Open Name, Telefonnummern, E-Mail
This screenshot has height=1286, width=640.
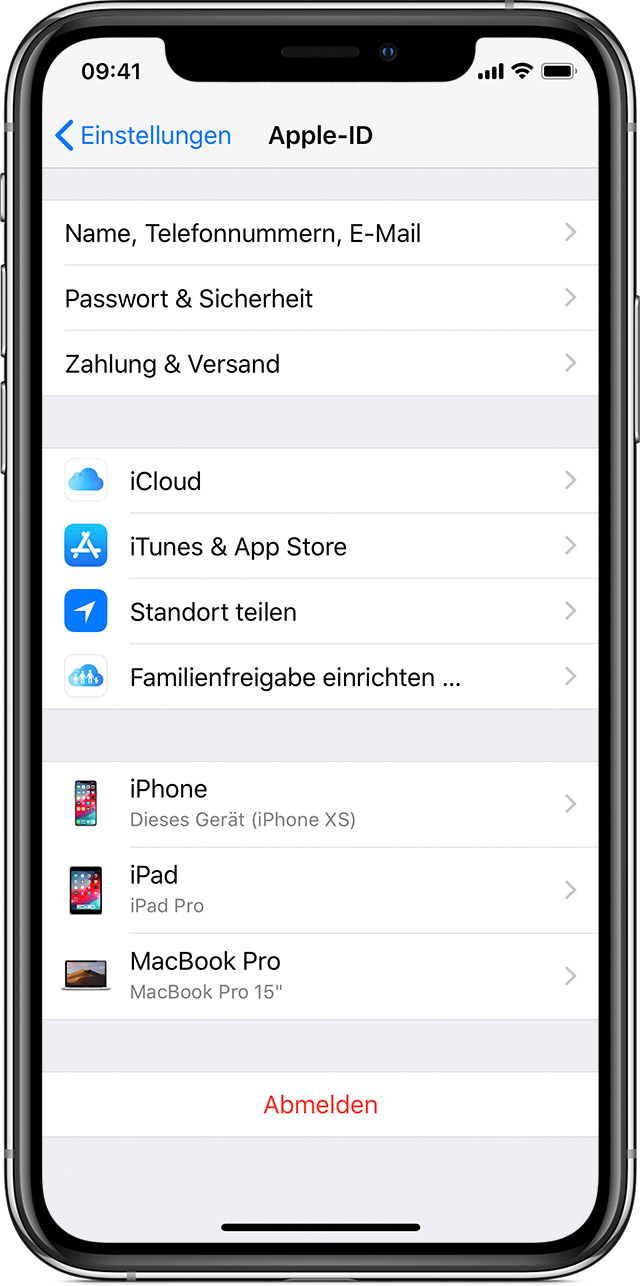[x=320, y=233]
